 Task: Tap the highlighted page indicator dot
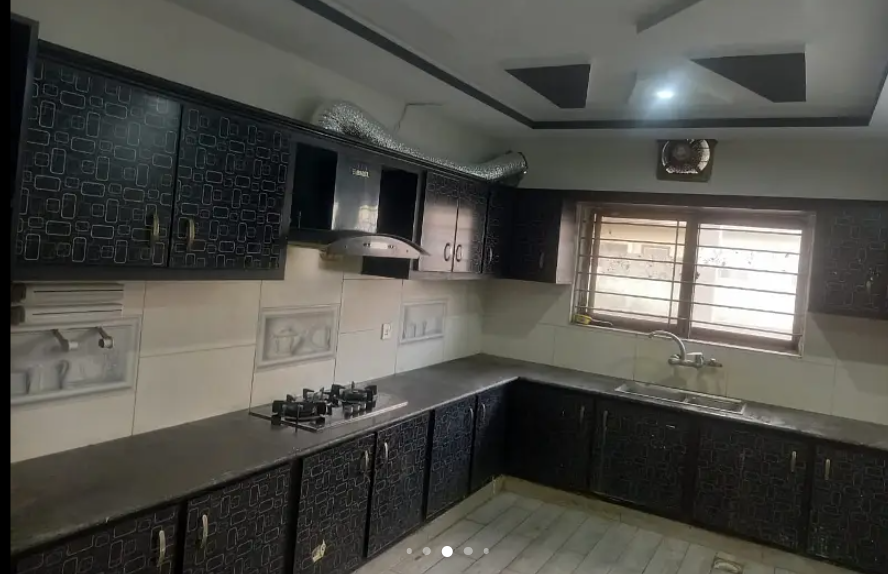point(447,551)
